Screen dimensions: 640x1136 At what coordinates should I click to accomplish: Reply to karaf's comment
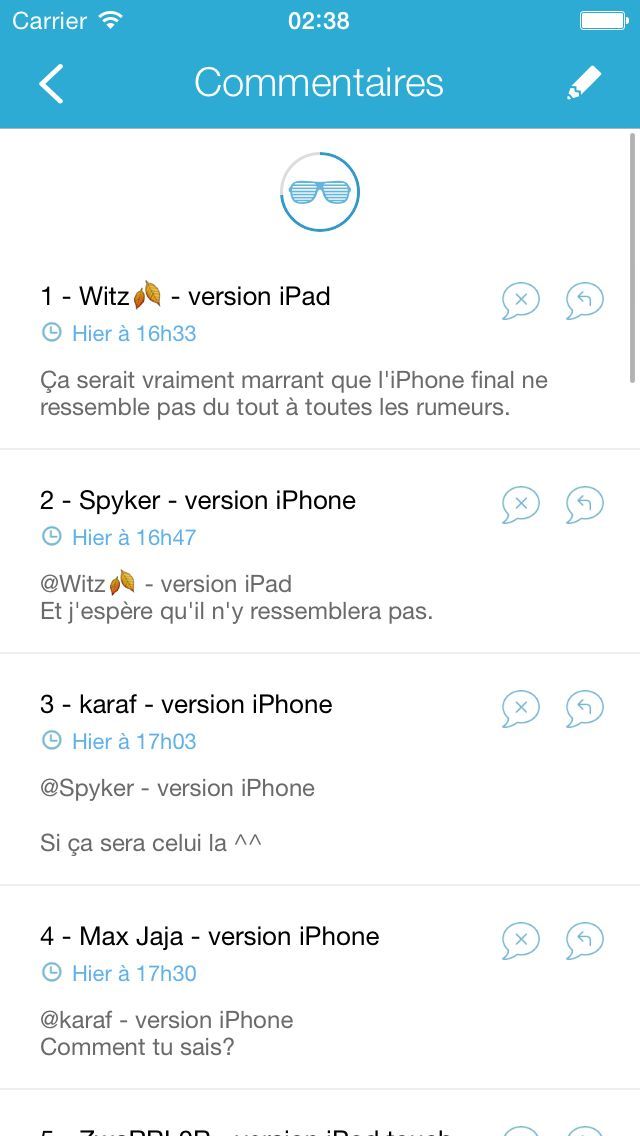tap(585, 708)
